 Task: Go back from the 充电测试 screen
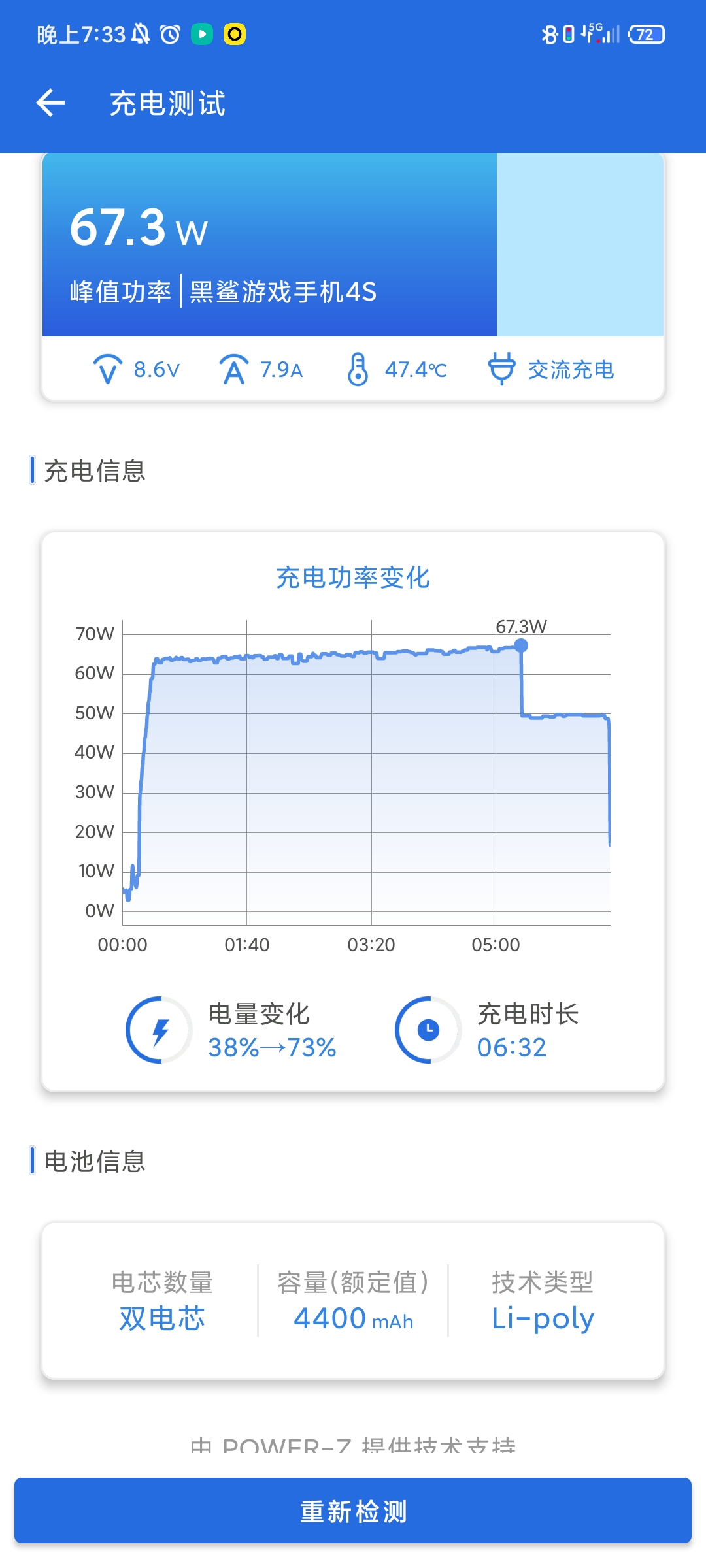[50, 103]
